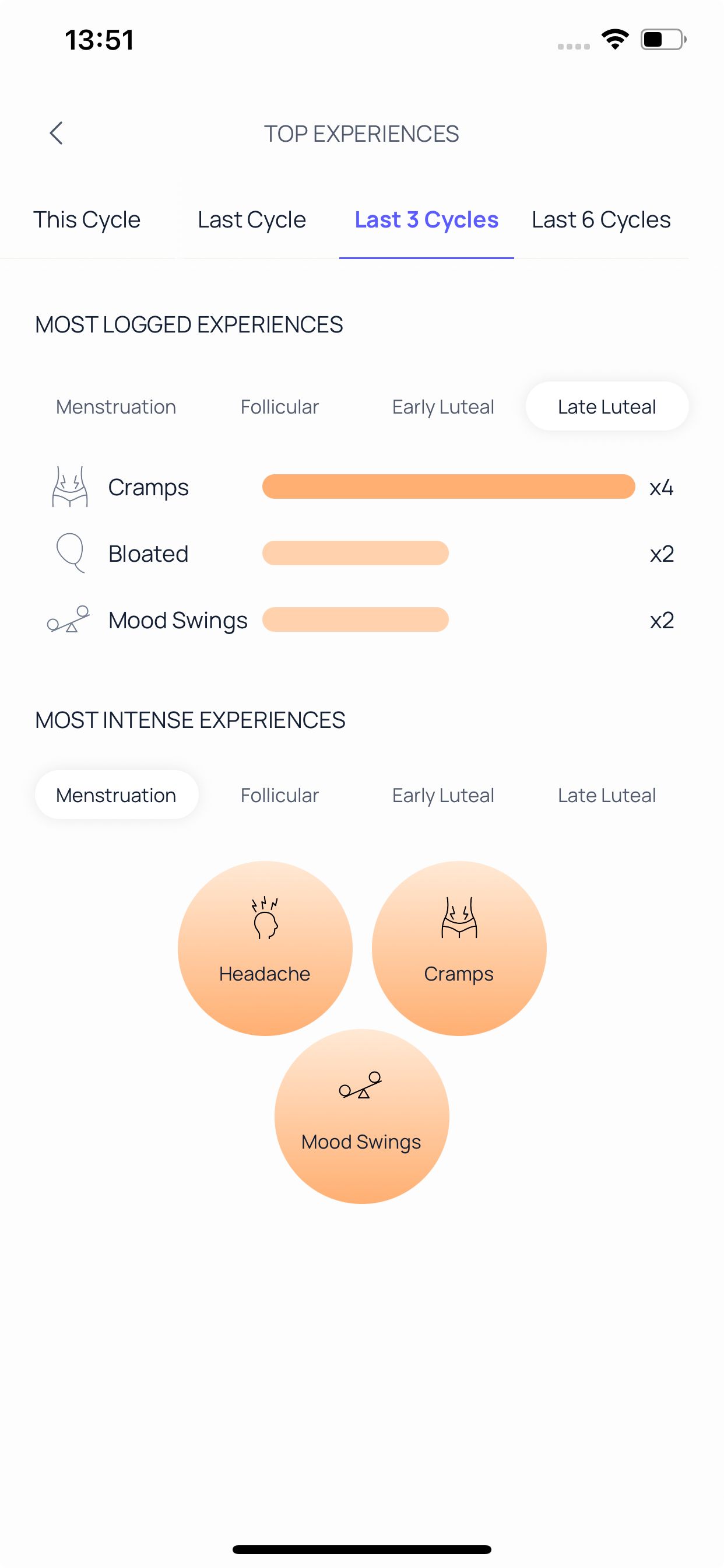The width and height of the screenshot is (724, 1568).
Task: Switch to Follicular under Most Intense Experiences
Action: click(279, 795)
